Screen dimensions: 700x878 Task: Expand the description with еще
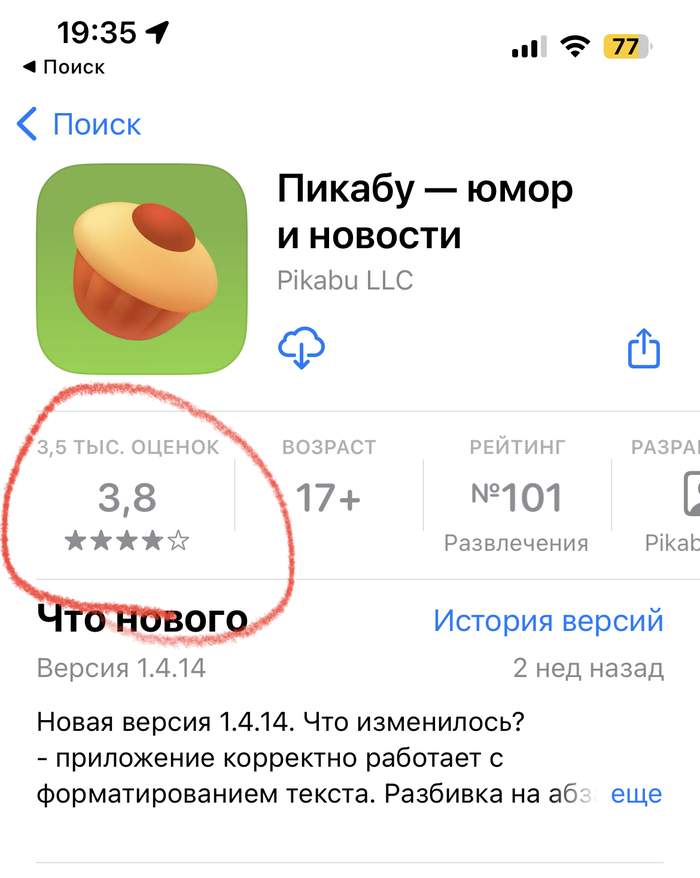point(637,794)
